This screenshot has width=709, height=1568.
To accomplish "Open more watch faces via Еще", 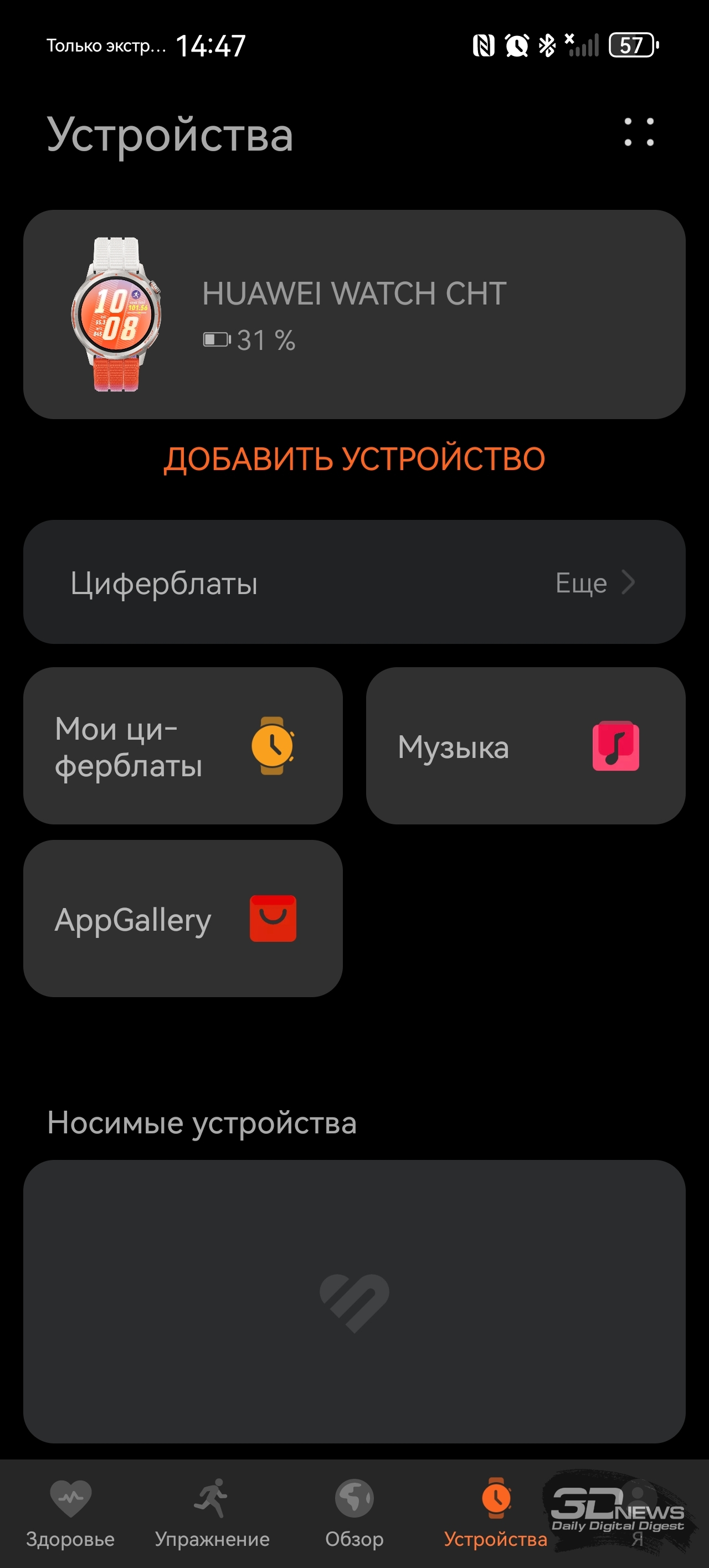I will [x=594, y=582].
